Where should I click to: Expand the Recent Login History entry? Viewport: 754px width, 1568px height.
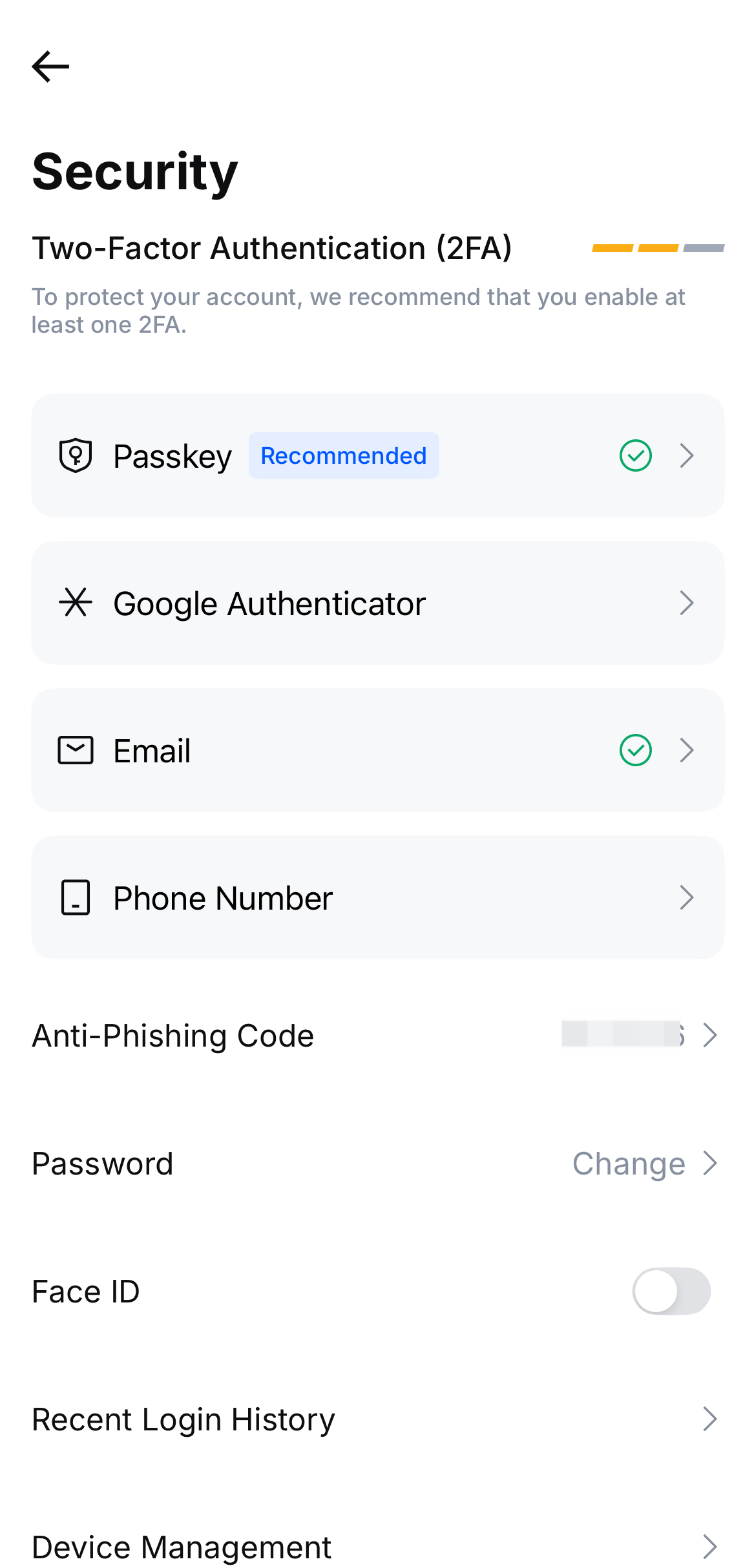click(x=711, y=1419)
